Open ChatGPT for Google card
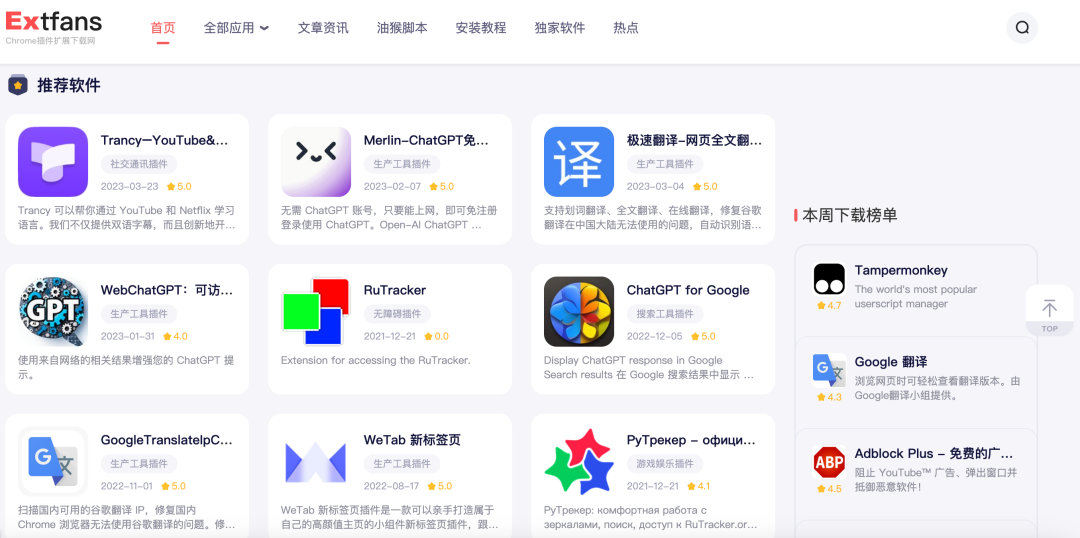This screenshot has width=1080, height=538. (688, 290)
